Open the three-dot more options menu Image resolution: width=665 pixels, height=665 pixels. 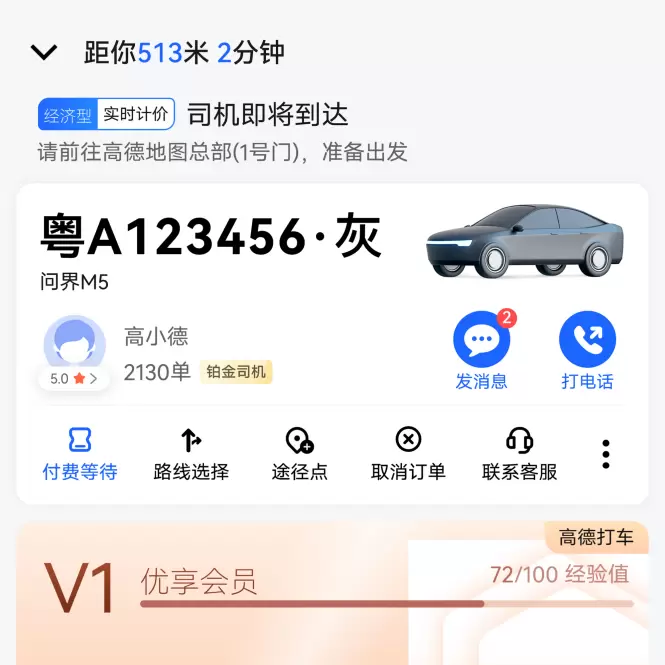[606, 454]
